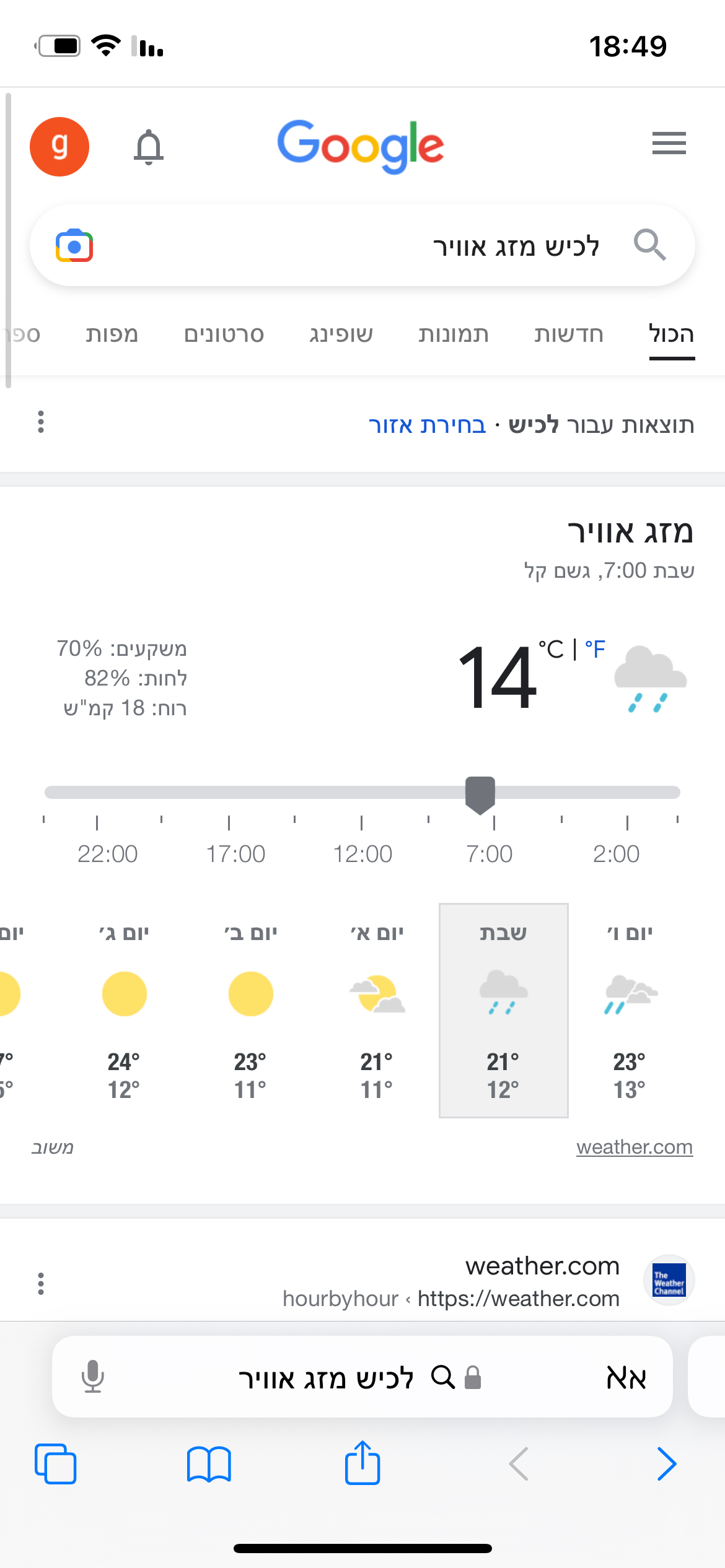Share this page from Safari toolbar
The width and height of the screenshot is (725, 1568).
(362, 1463)
